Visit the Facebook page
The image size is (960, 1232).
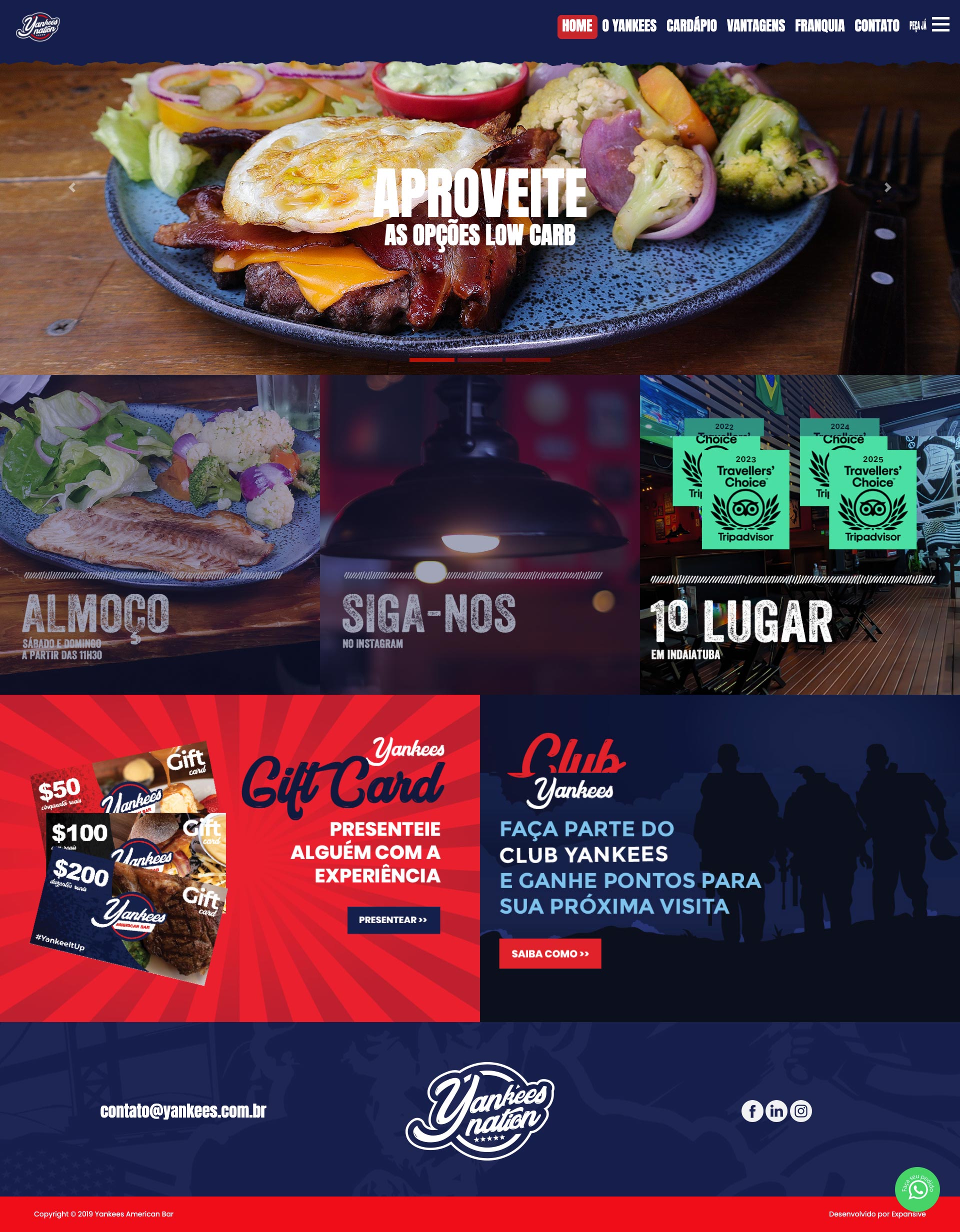[751, 1111]
